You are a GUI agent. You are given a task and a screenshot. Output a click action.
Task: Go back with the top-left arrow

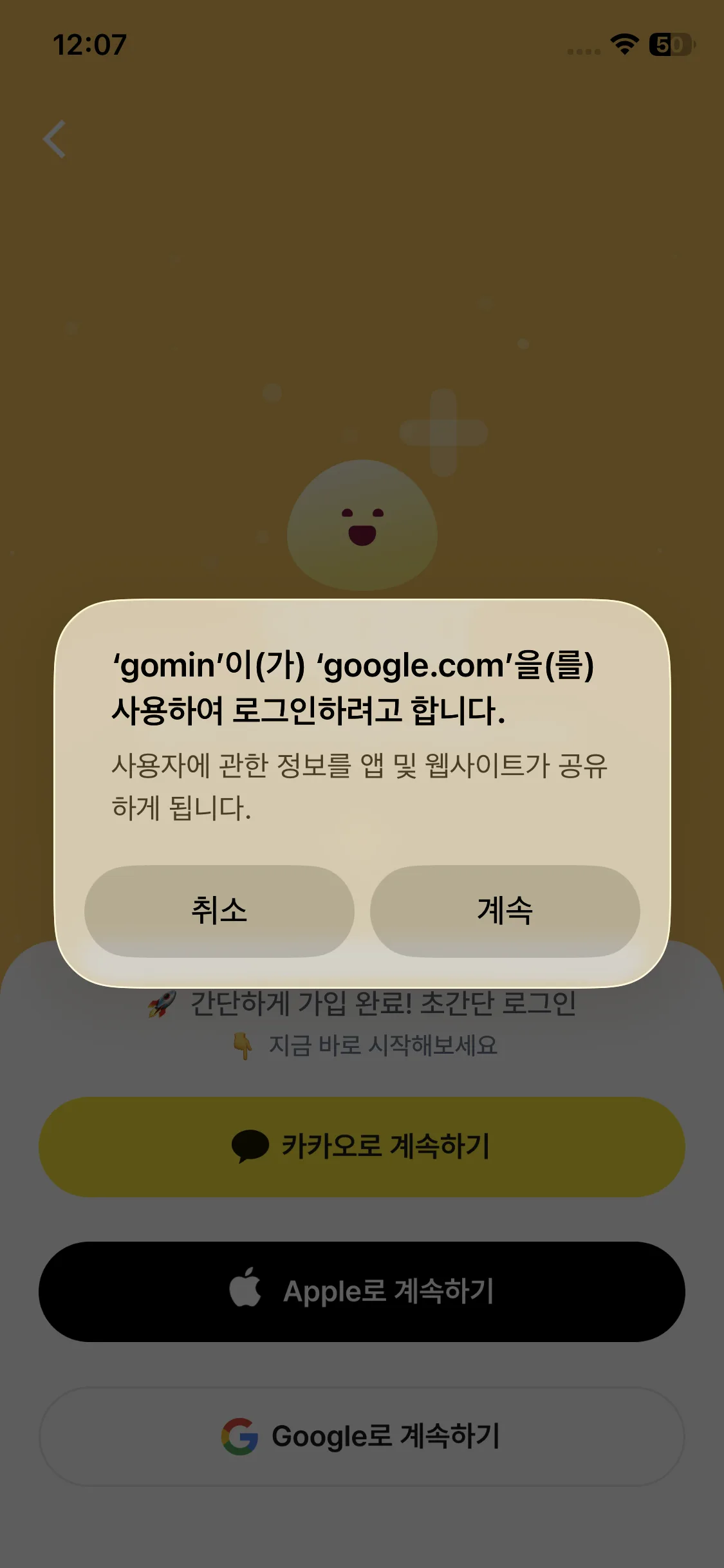tap(55, 139)
